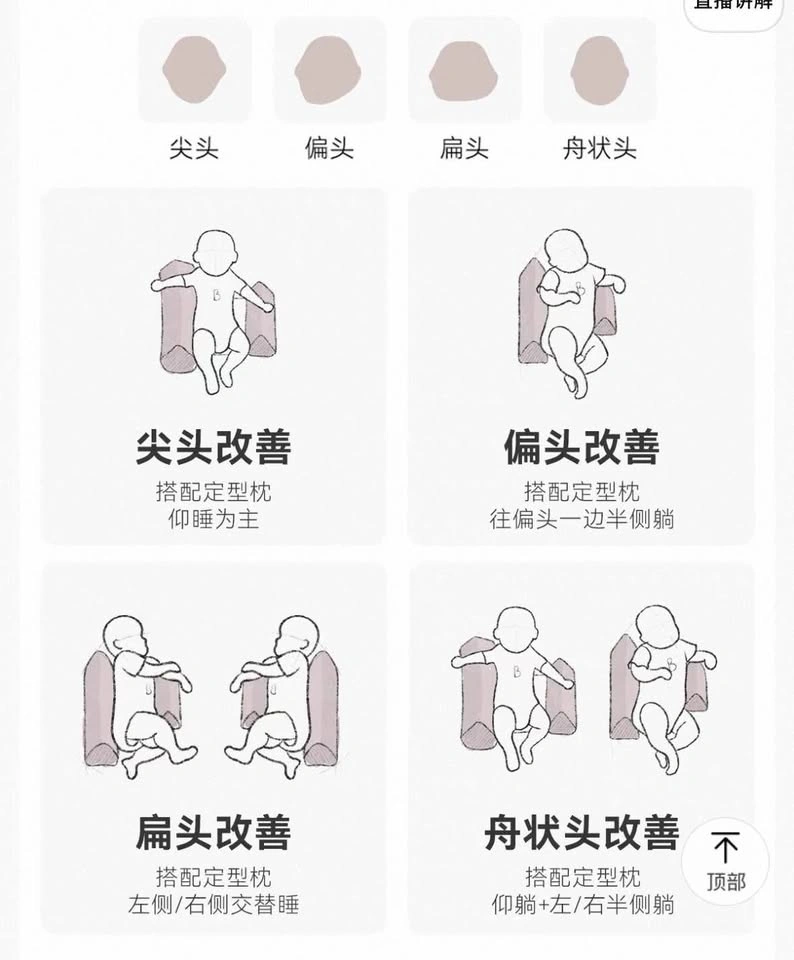Open the 直播讲解 live explanation
This screenshot has height=960, width=794.
tap(734, 8)
